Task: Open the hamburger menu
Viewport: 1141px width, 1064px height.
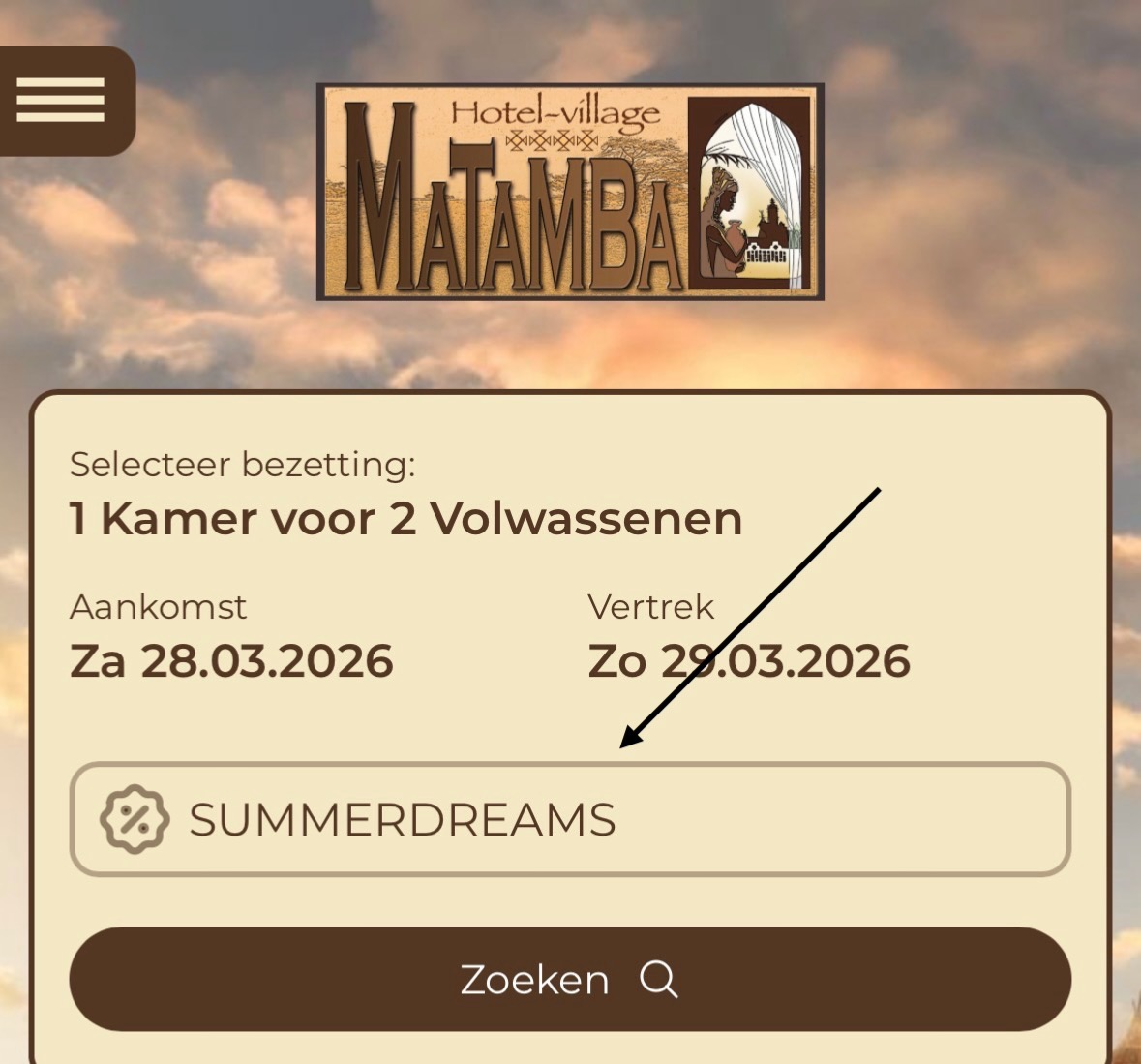Action: (60, 101)
